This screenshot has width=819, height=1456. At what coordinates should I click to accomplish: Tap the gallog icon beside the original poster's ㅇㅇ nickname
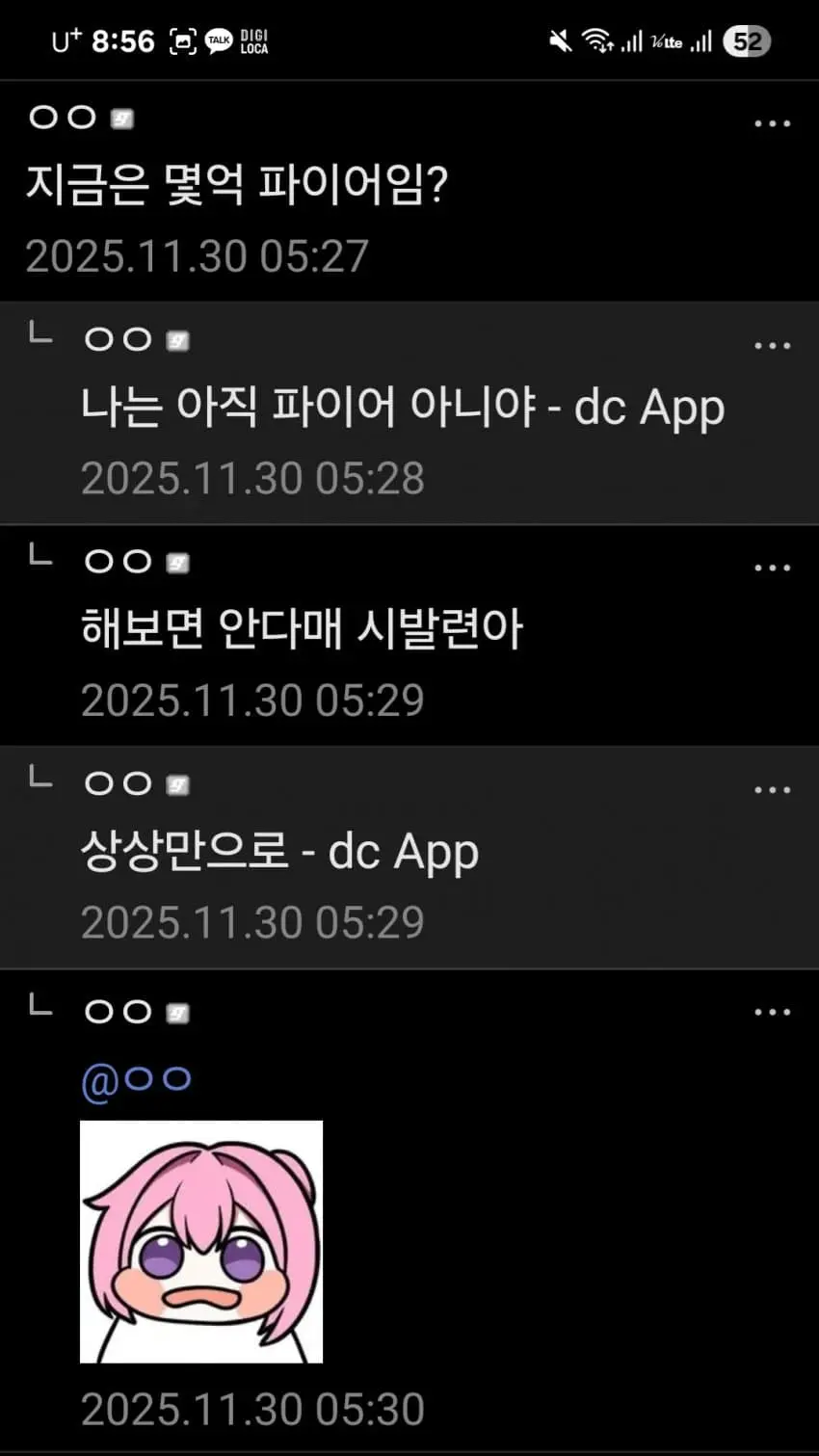coord(120,118)
